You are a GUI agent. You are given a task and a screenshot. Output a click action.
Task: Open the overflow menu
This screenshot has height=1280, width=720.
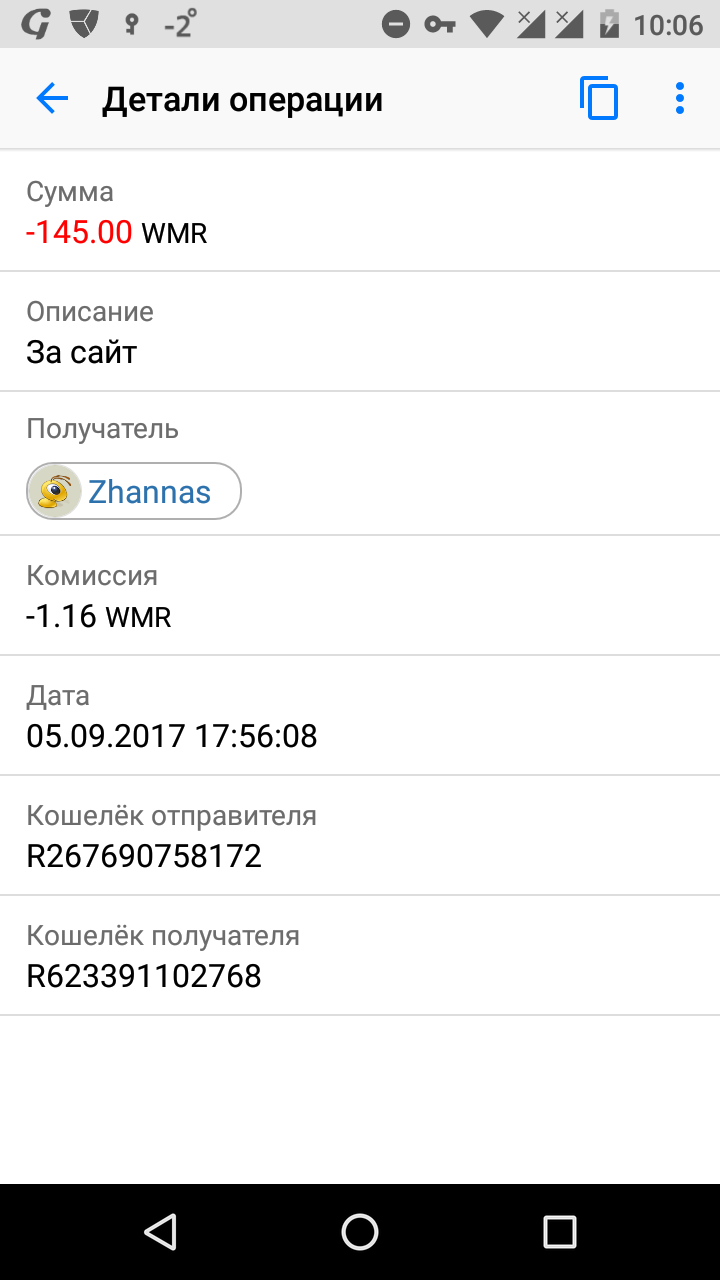tap(680, 99)
